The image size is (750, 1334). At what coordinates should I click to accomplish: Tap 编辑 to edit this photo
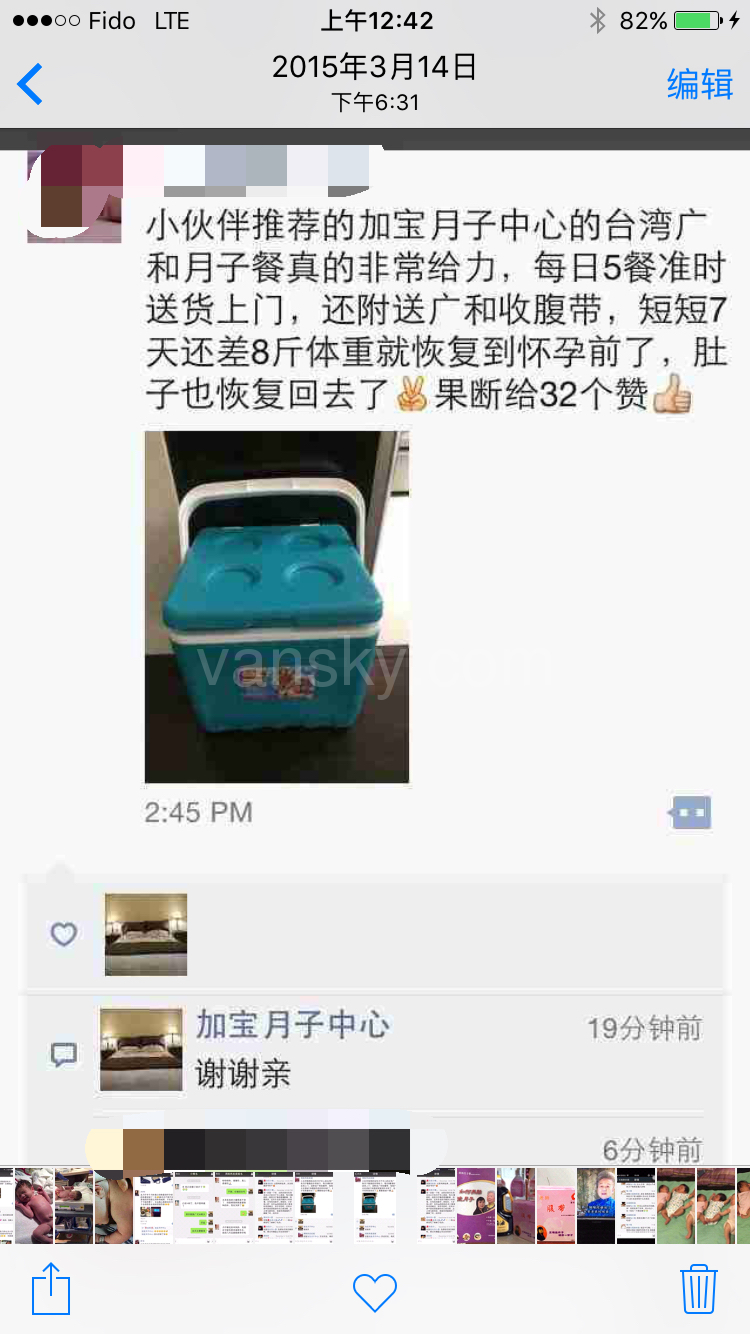(x=700, y=84)
